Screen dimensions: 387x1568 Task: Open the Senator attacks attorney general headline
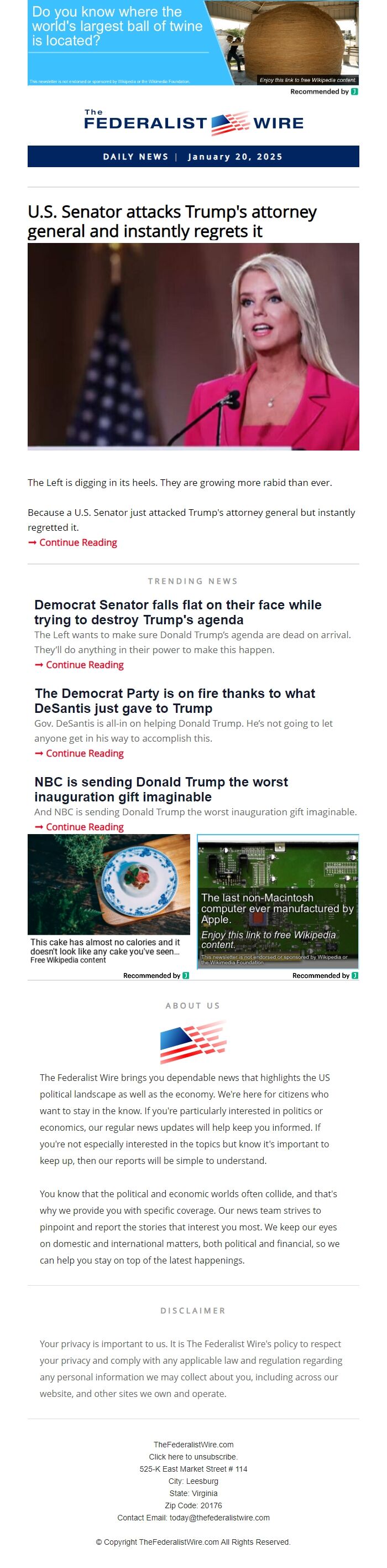171,221
